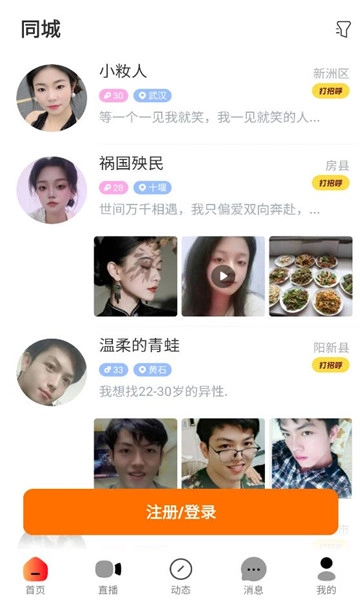This screenshot has width=360, height=600.
Task: Tap 打招呼 for 小敉人
Action: click(331, 91)
